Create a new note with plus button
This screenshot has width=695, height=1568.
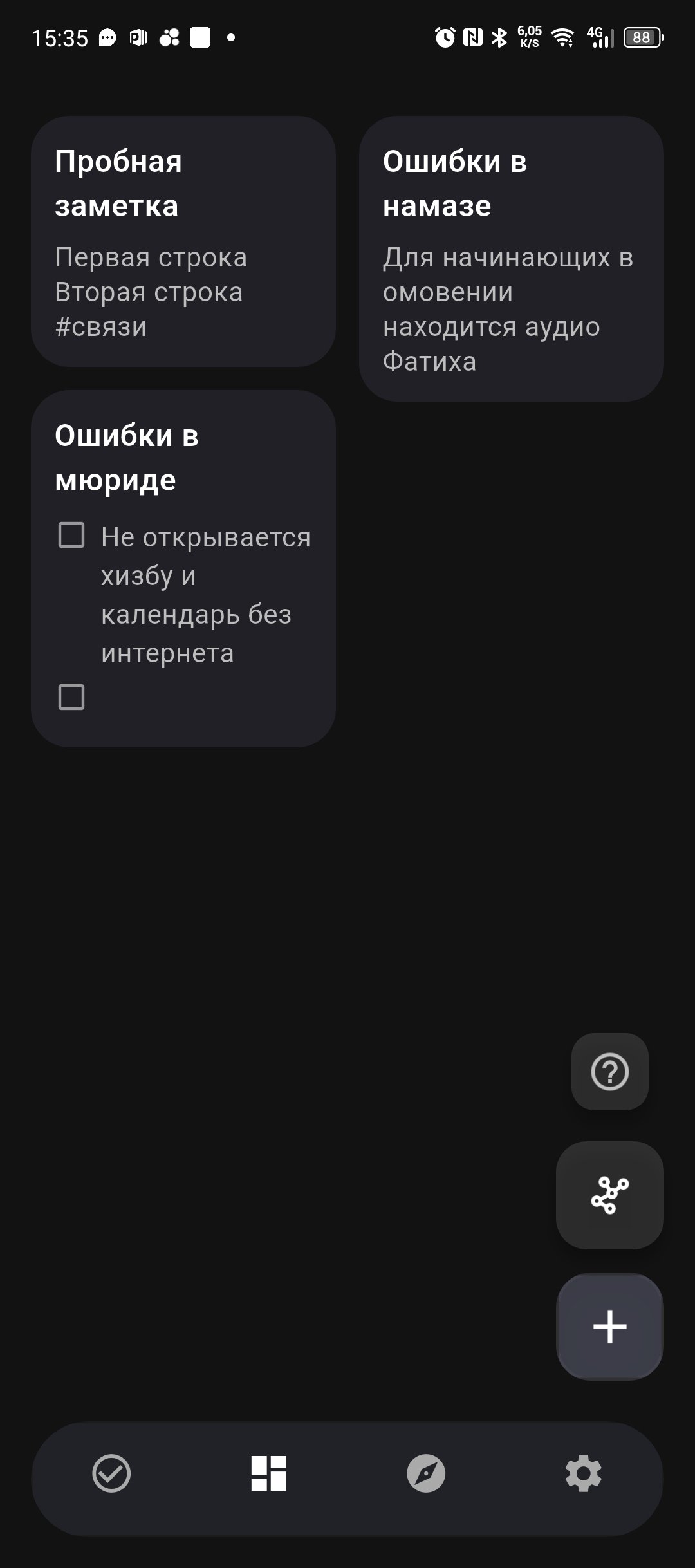pos(609,1327)
